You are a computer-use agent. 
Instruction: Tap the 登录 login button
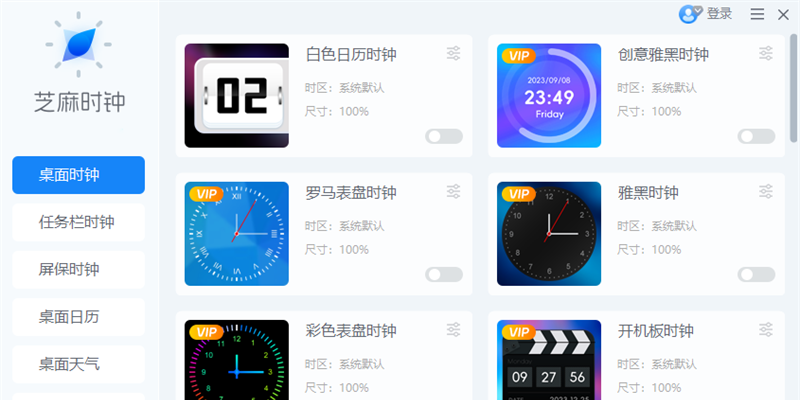tap(708, 14)
